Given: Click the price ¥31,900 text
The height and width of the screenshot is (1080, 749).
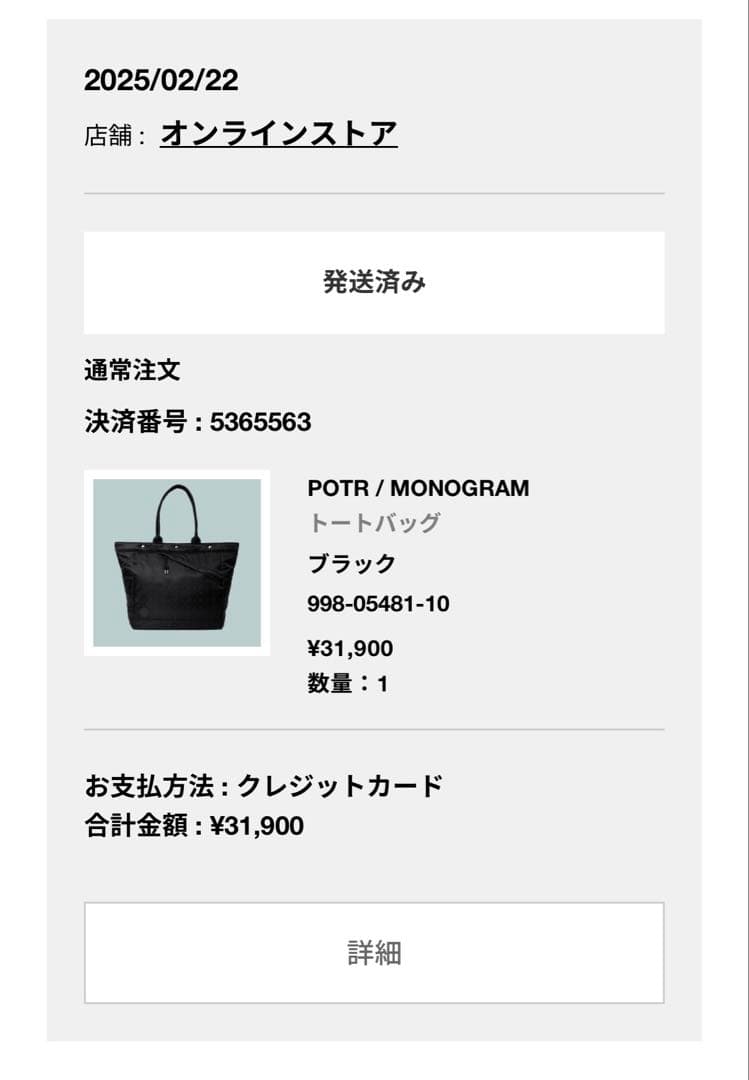Looking at the screenshot, I should tap(350, 647).
